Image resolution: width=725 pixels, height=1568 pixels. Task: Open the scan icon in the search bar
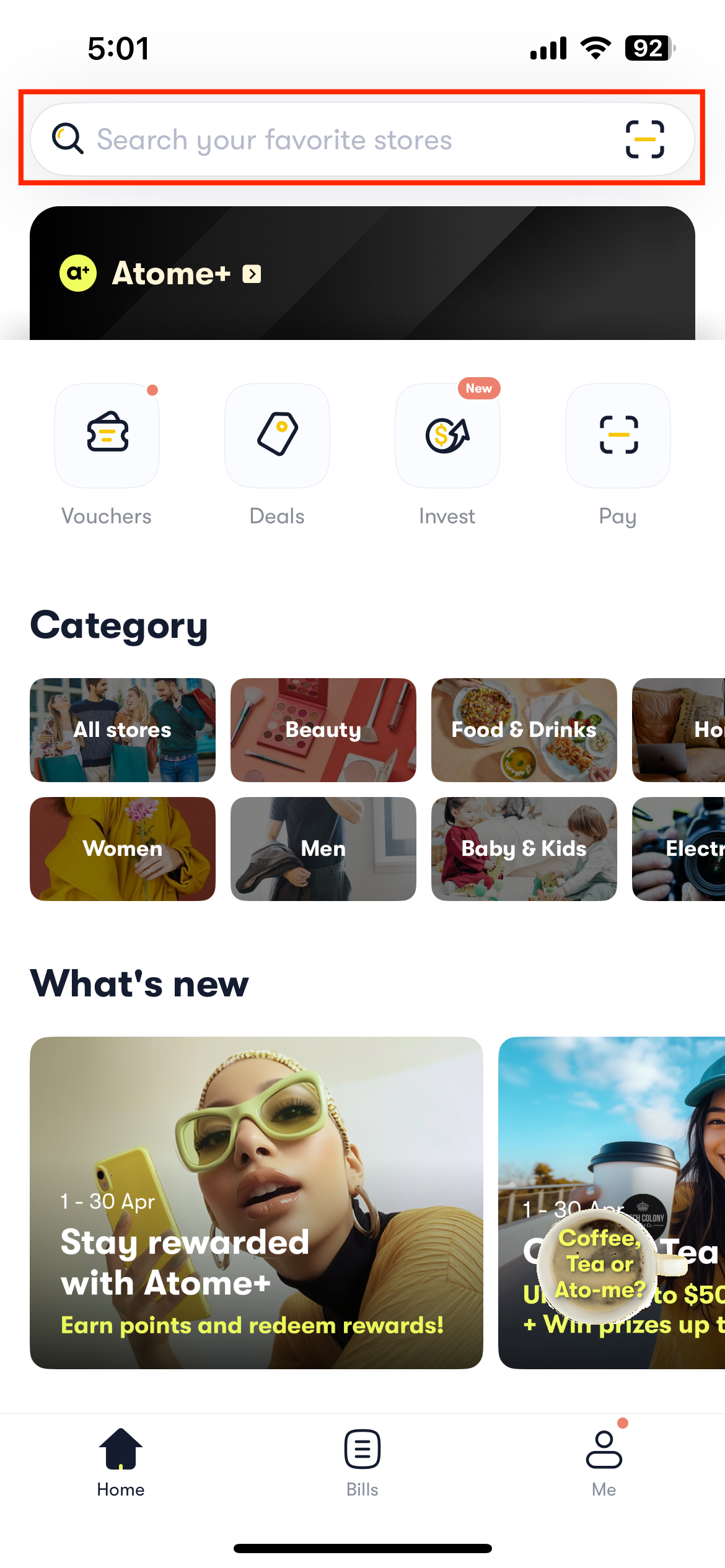(x=644, y=139)
